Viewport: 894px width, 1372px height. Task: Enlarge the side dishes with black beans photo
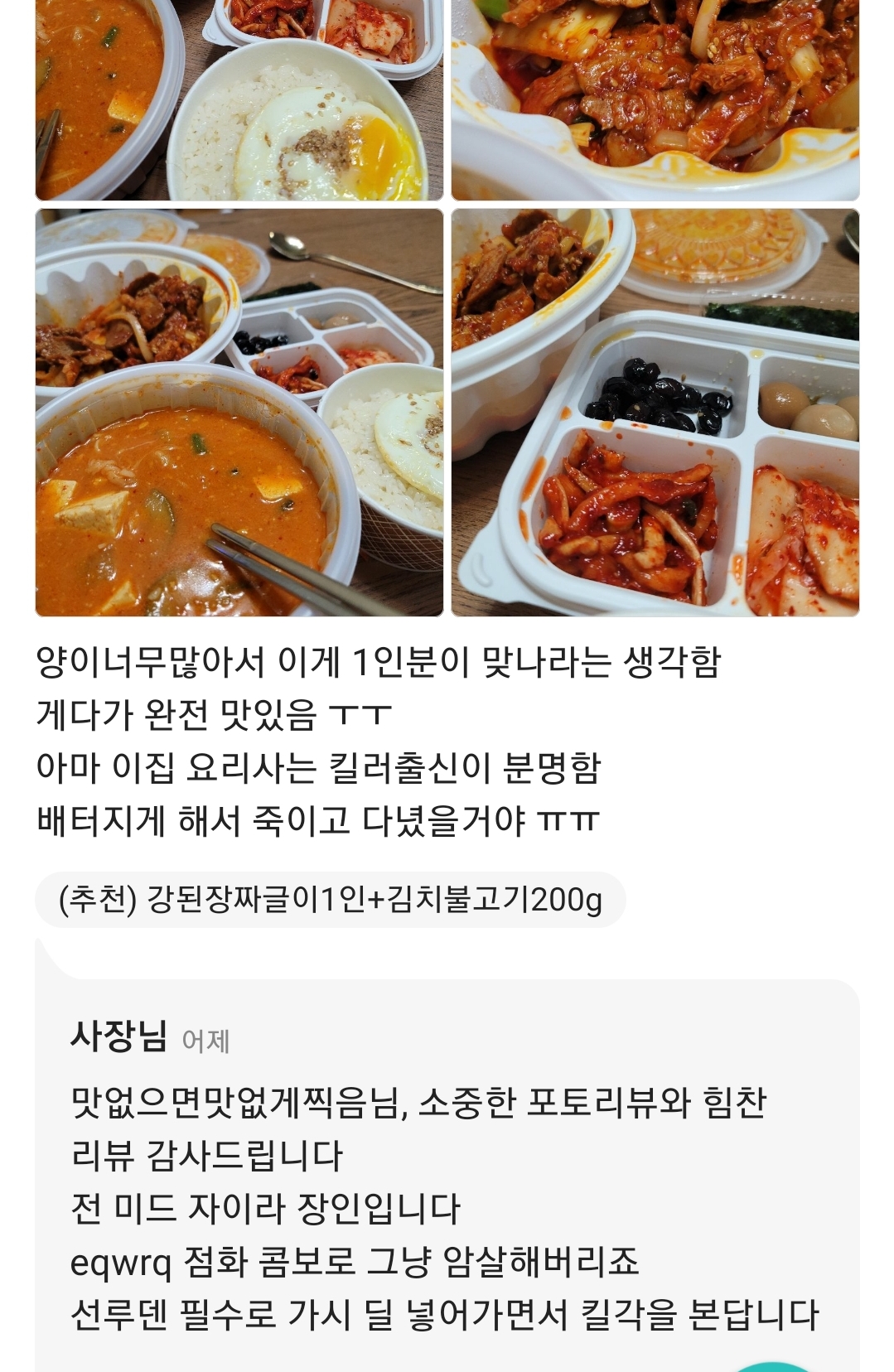pyautogui.click(x=655, y=413)
